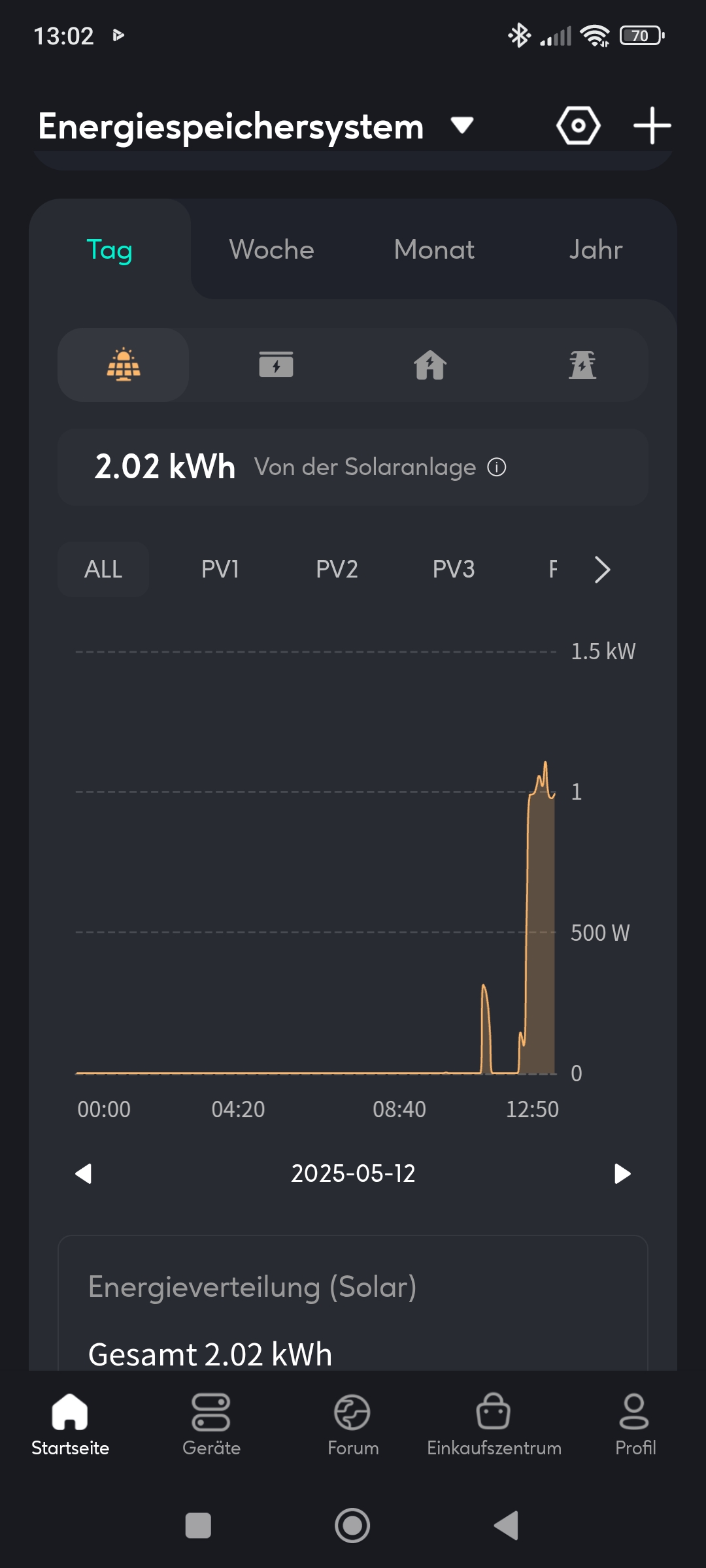The height and width of the screenshot is (1568, 706).
Task: Select the house consumption icon tab
Action: (x=429, y=365)
